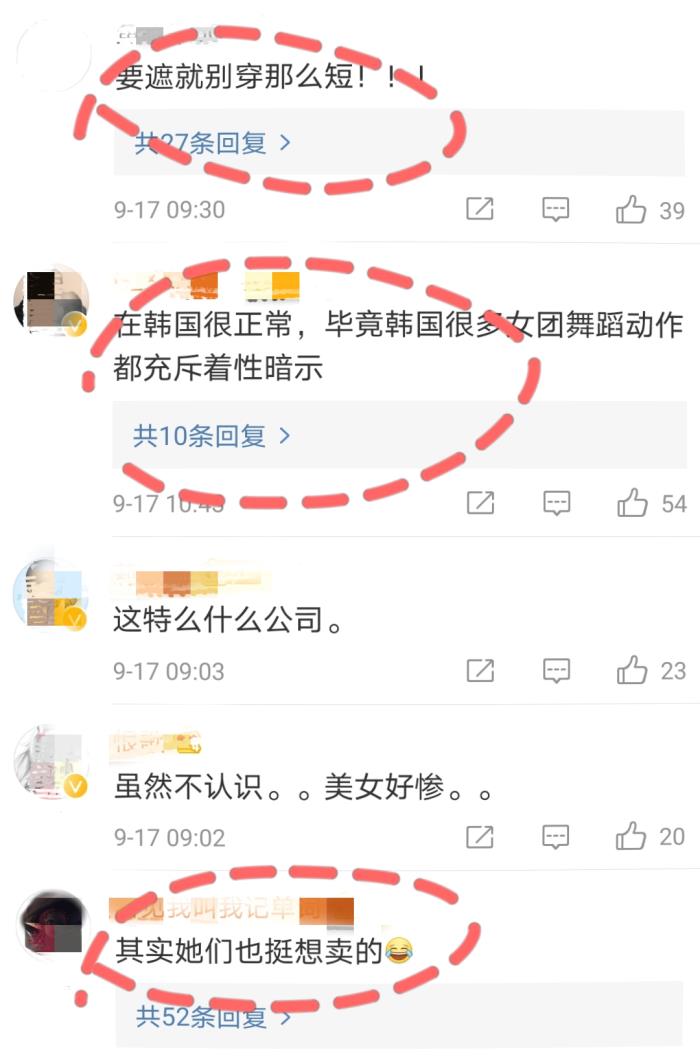Reply to the comment 这特么什么公司
The image size is (700, 1061).
click(556, 670)
